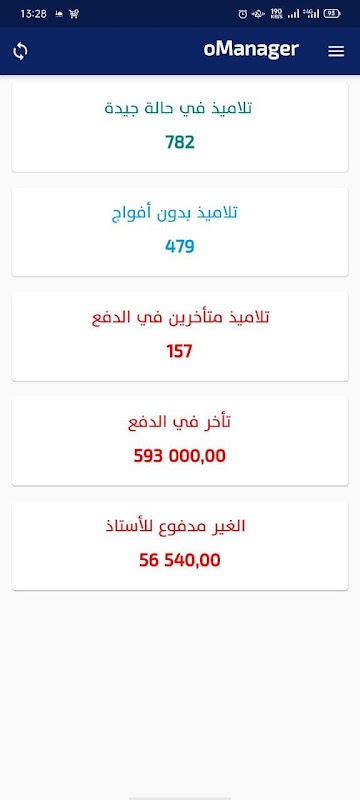Open the hamburger drawer menu
This screenshot has height=800, width=360.
coord(336,52)
